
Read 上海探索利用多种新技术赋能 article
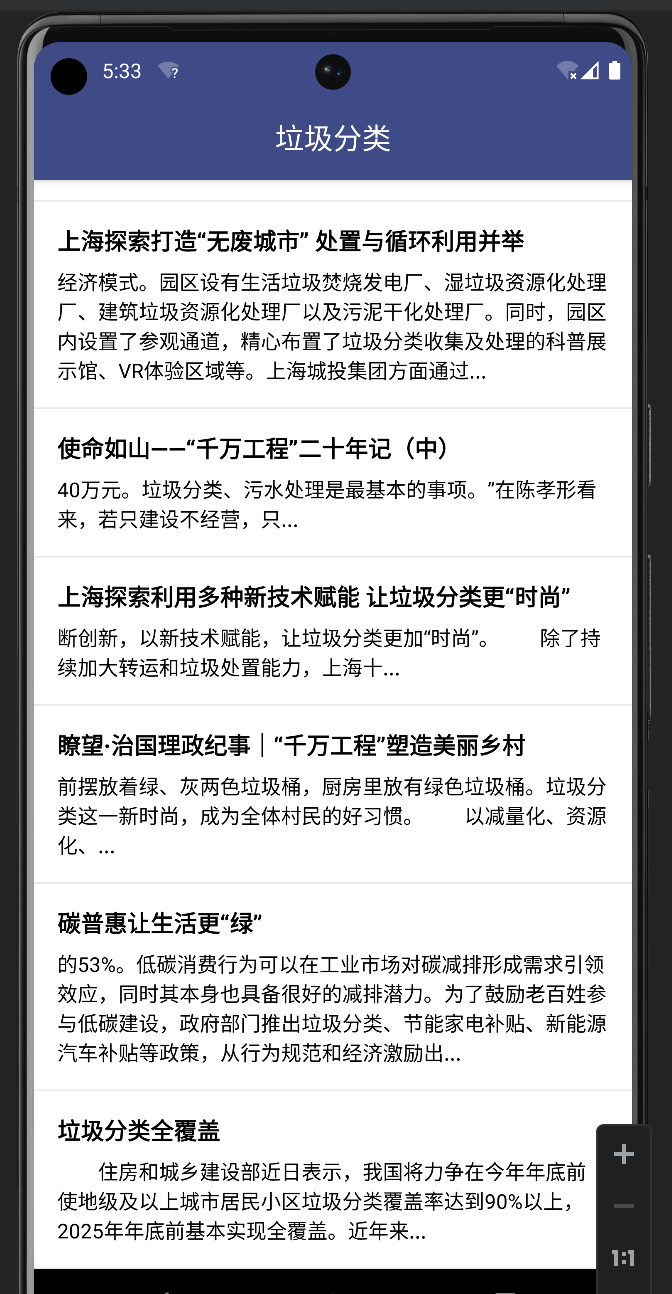[332, 631]
